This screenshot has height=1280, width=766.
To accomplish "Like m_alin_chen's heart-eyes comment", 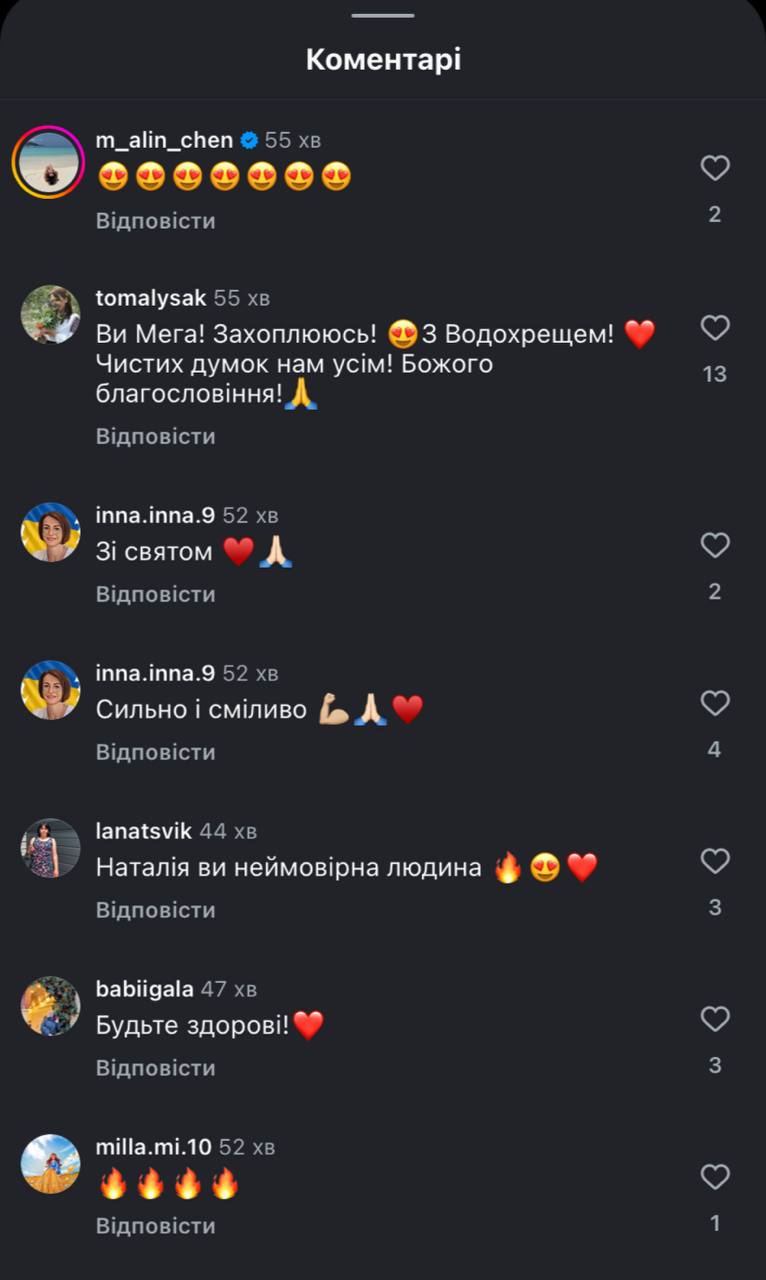I will (x=714, y=168).
